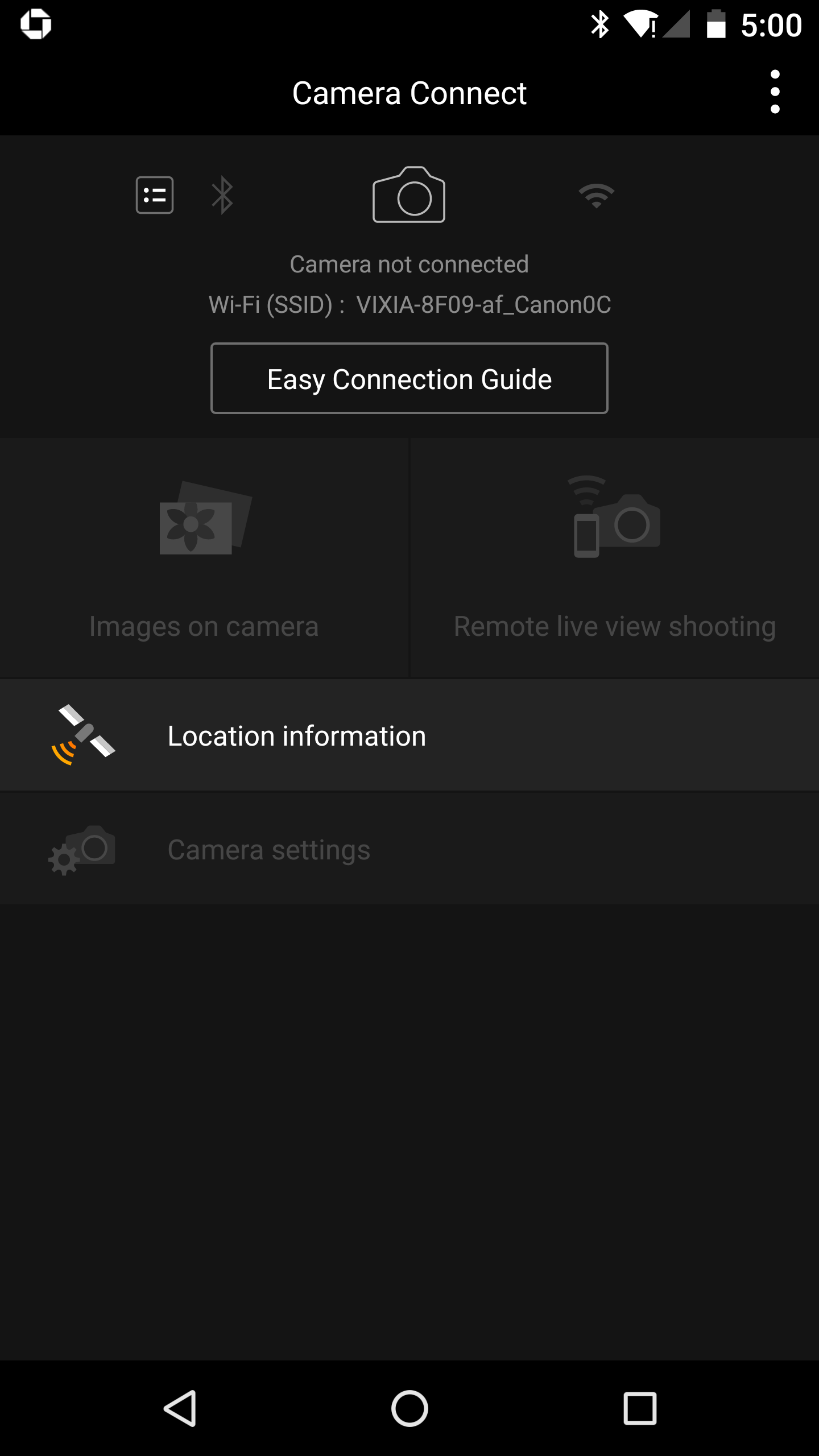Screen dimensions: 819x1456
Task: Tap the Canon logo in status bar
Action: (36, 24)
